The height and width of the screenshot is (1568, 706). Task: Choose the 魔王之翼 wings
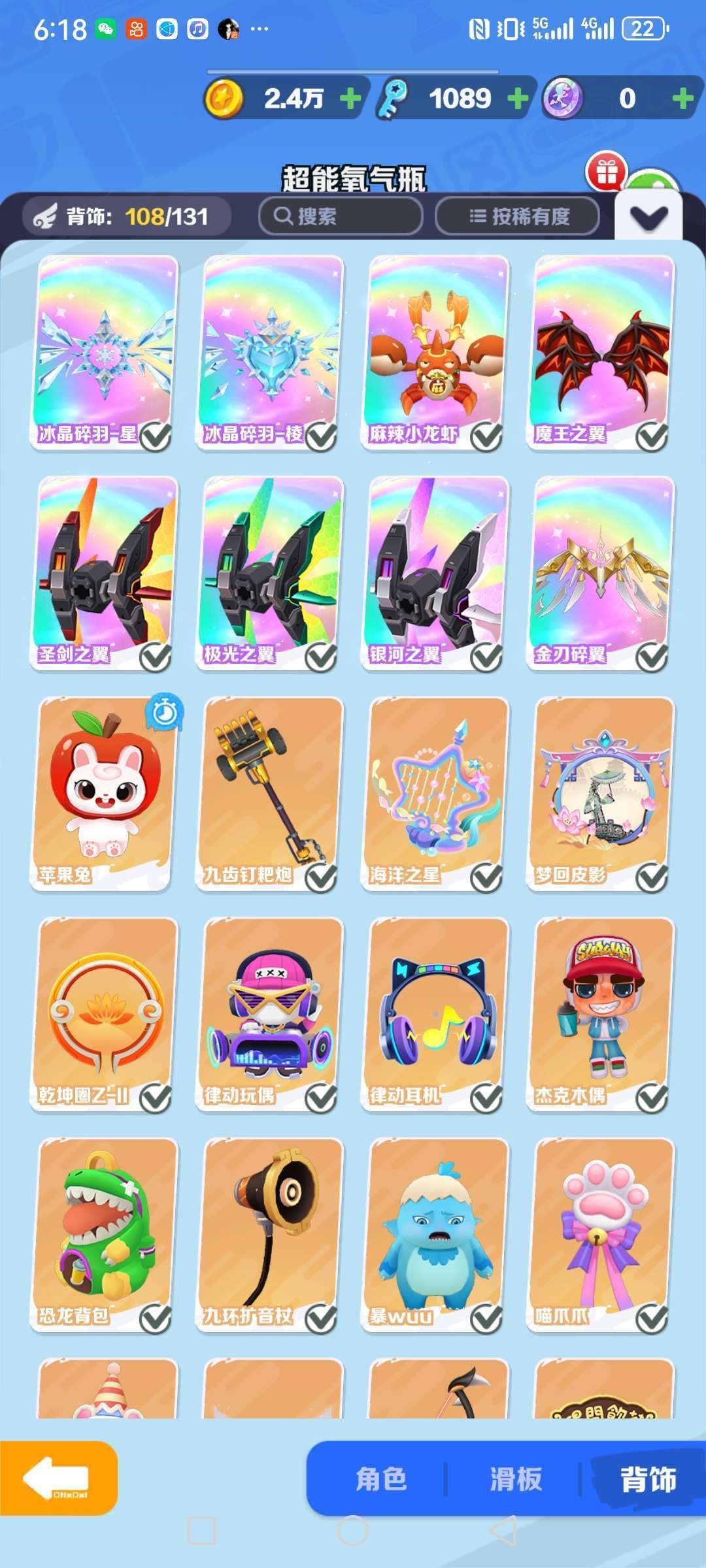[600, 351]
